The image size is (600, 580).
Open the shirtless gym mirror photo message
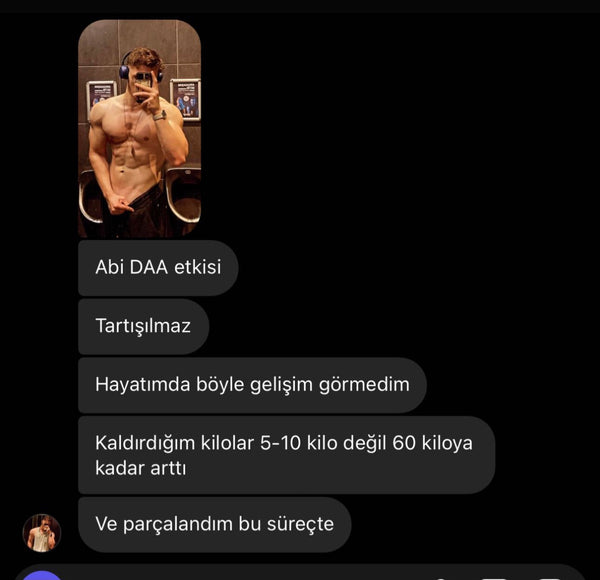[139, 128]
